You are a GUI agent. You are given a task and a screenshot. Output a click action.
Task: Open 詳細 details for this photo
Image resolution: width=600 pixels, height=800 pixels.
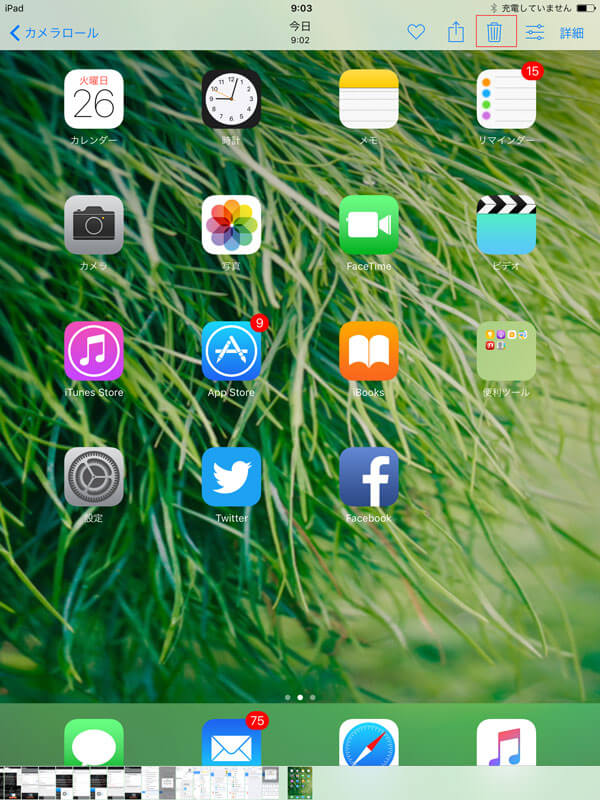572,33
